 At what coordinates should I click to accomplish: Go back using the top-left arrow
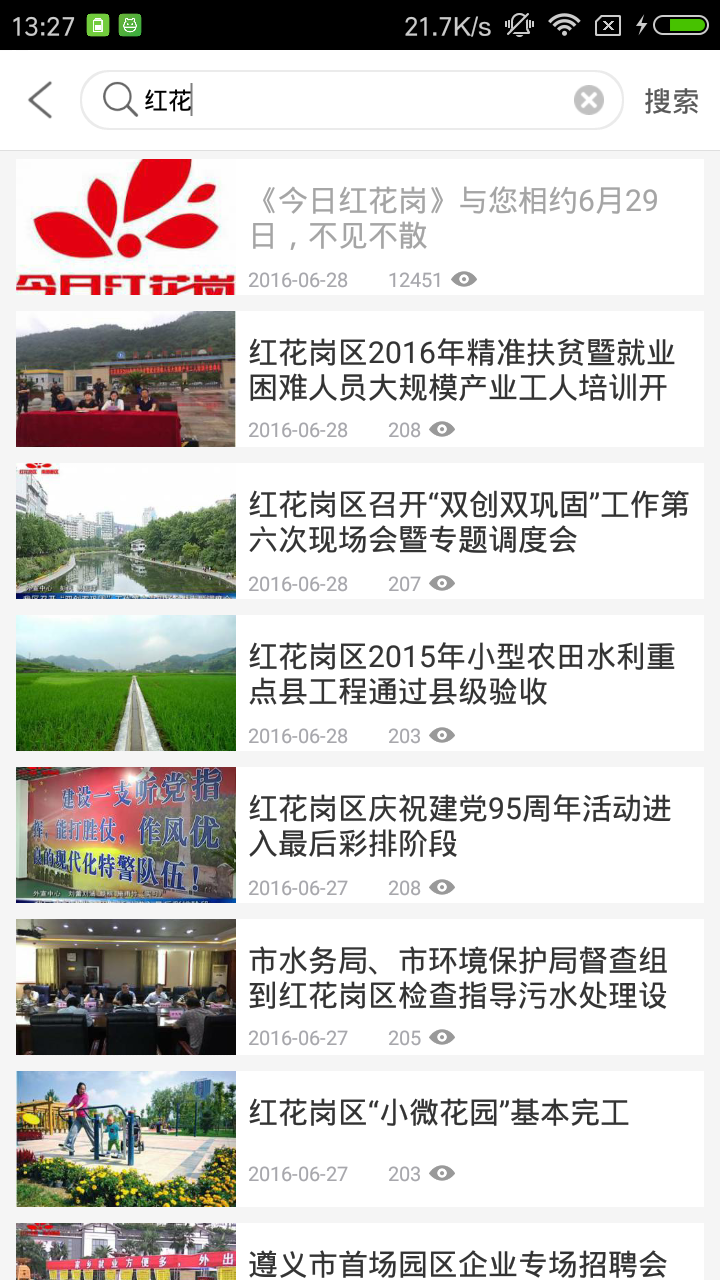[x=40, y=100]
